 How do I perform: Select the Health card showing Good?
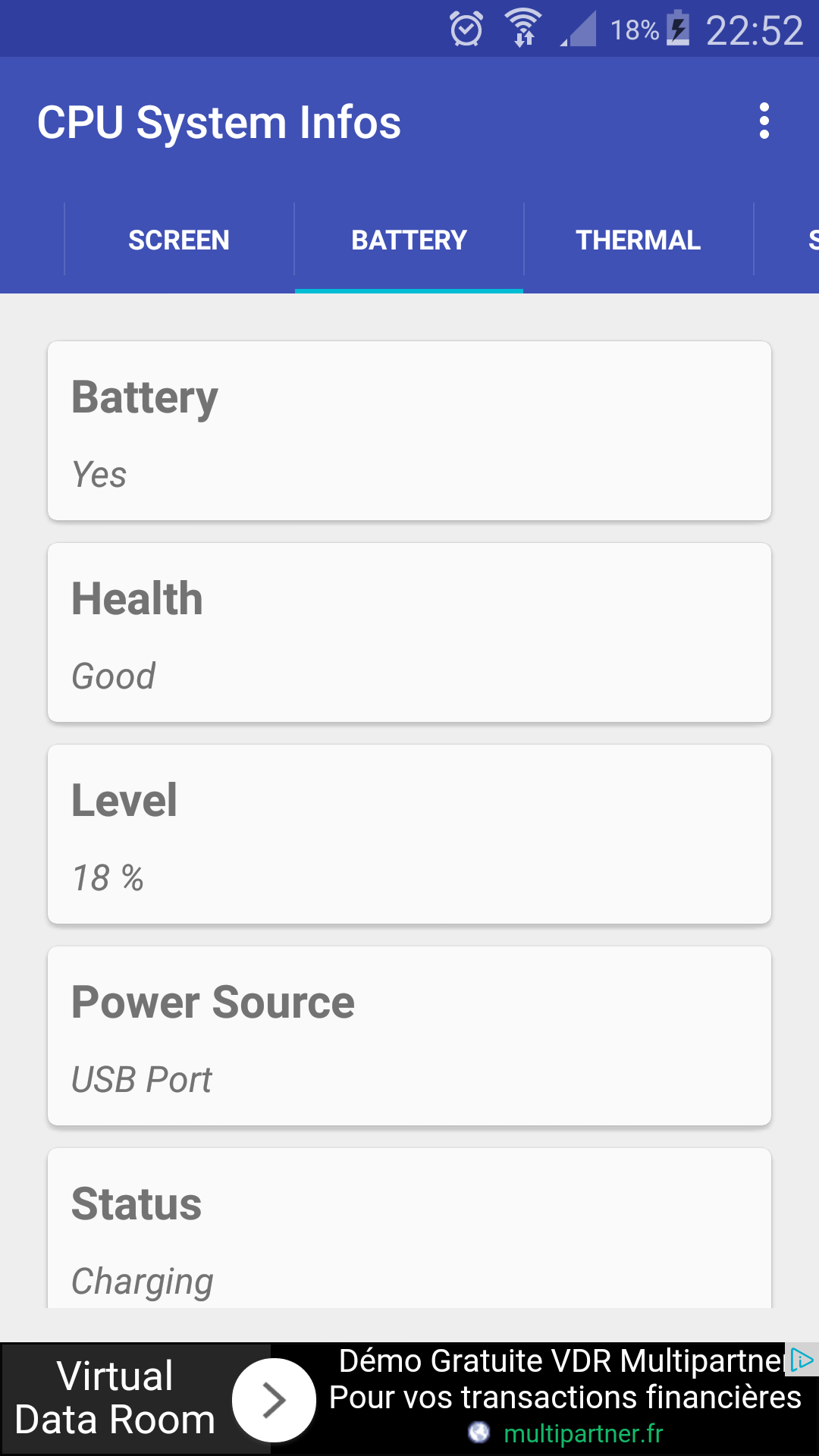[x=409, y=632]
